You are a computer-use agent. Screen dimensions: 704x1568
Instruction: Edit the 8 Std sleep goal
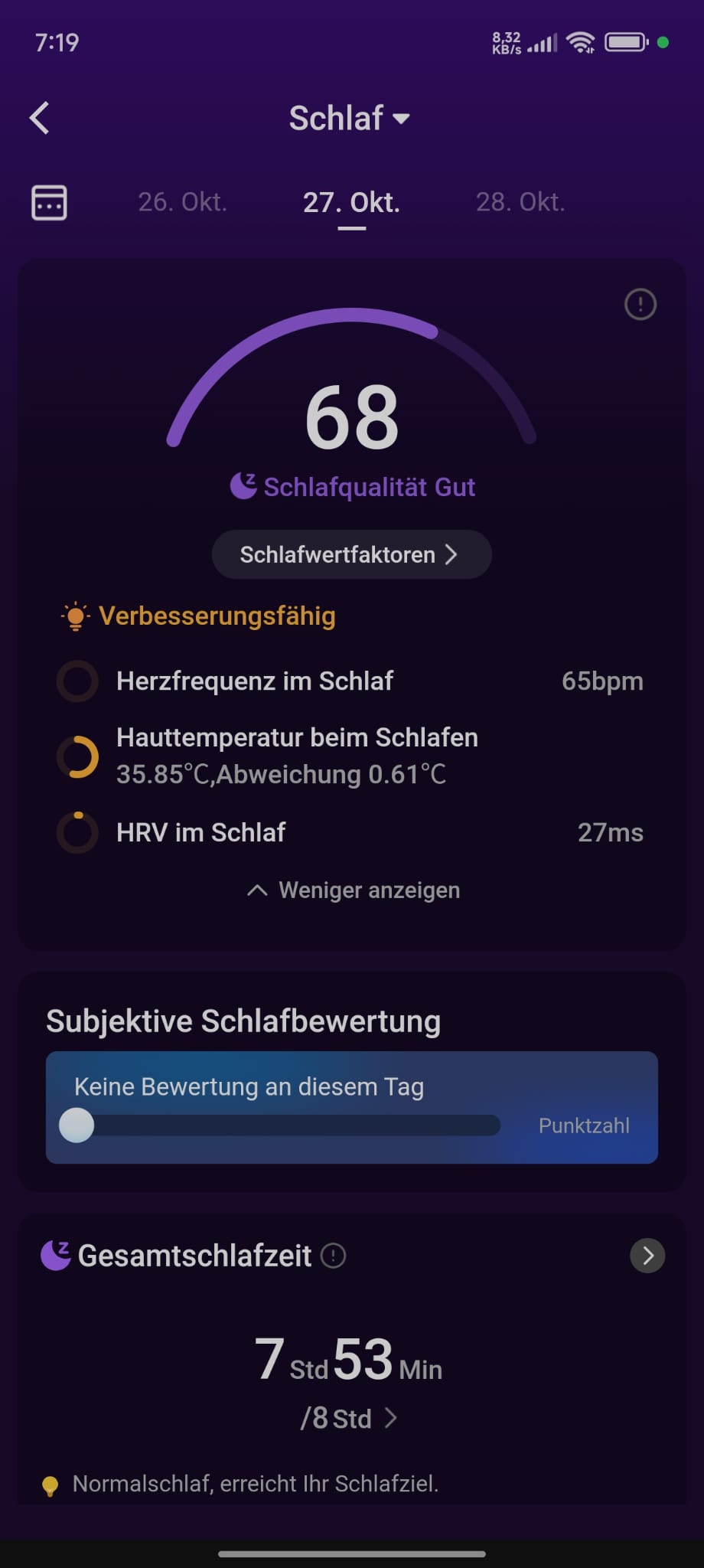pyautogui.click(x=349, y=1418)
